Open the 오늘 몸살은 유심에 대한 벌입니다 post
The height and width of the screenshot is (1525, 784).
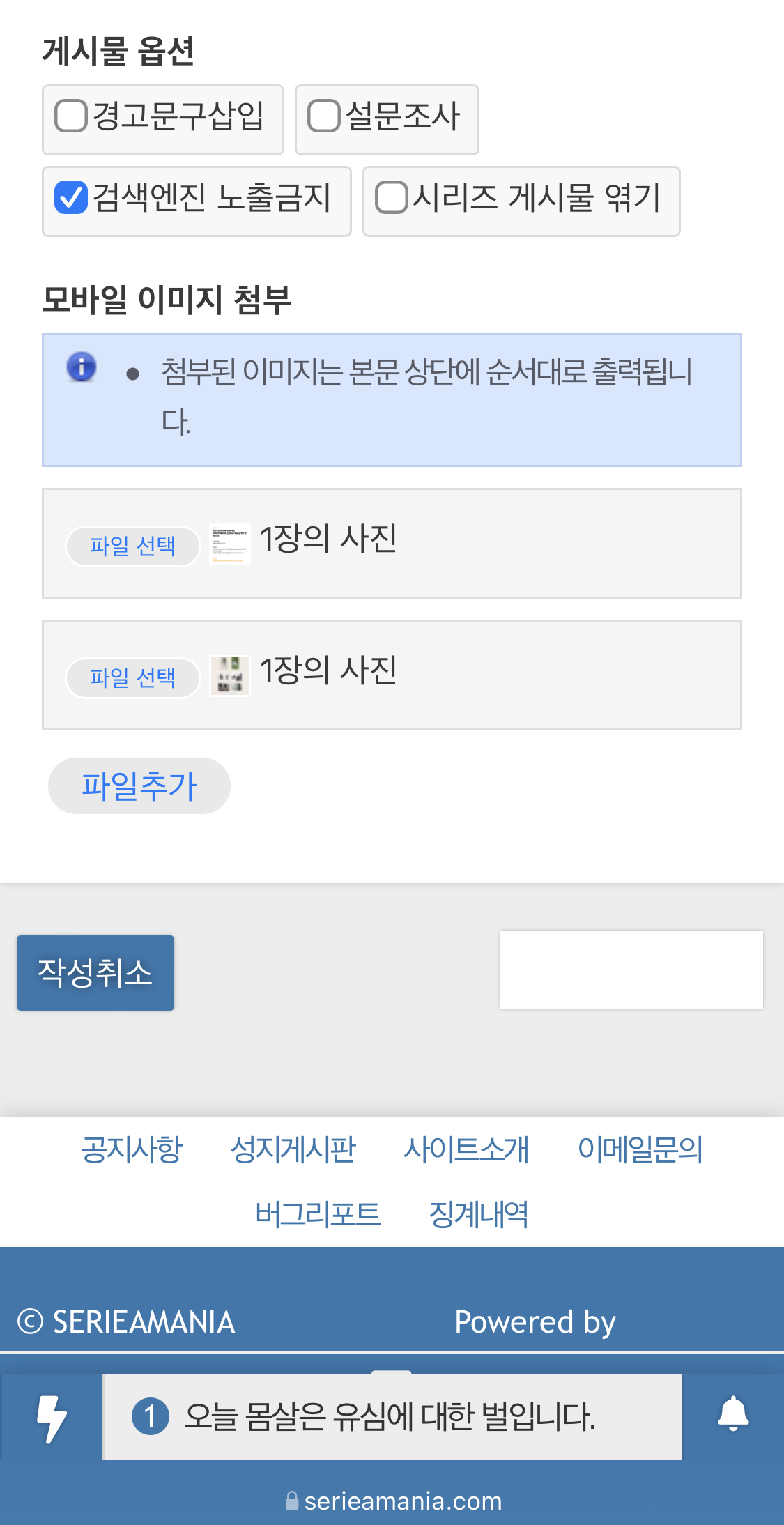pos(392,1417)
